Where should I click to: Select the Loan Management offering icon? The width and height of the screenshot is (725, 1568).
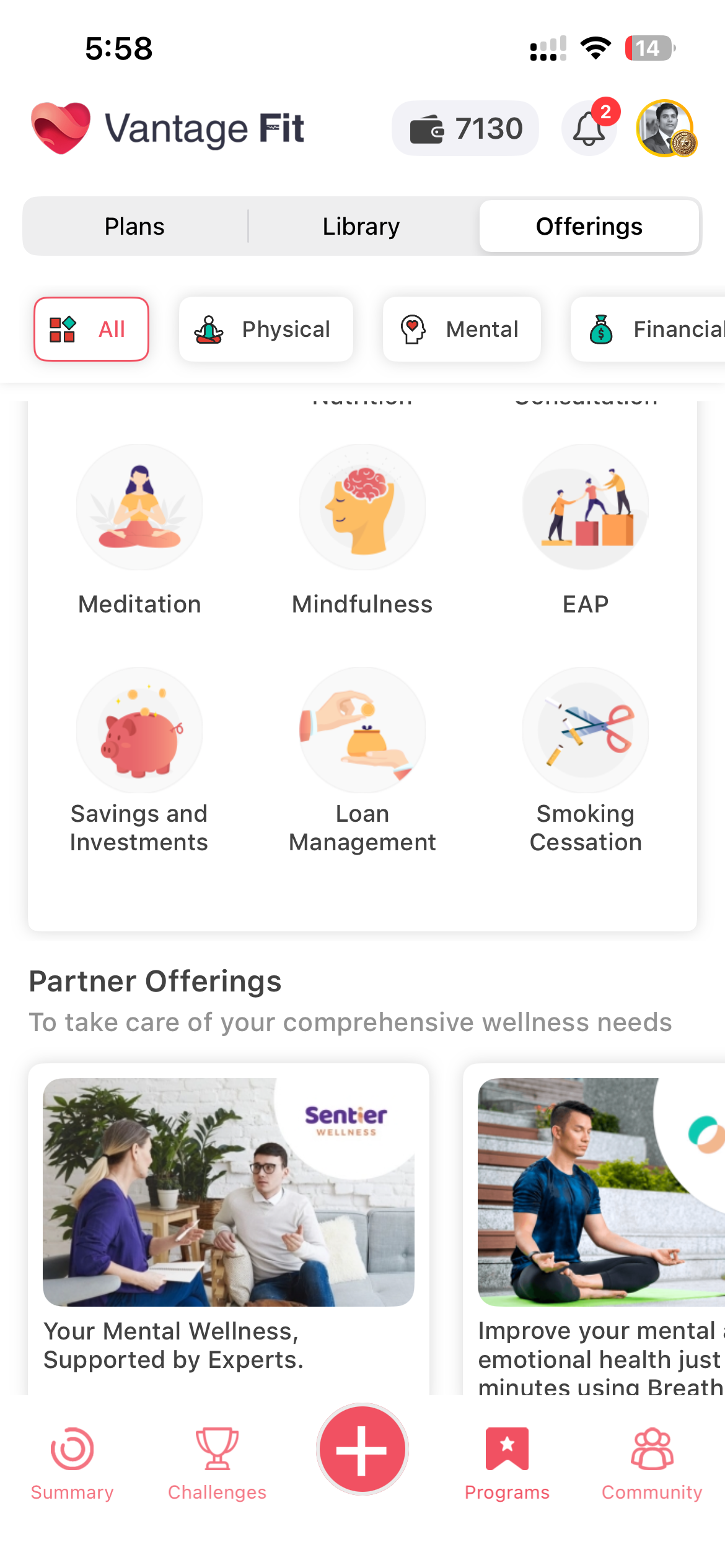click(x=362, y=731)
